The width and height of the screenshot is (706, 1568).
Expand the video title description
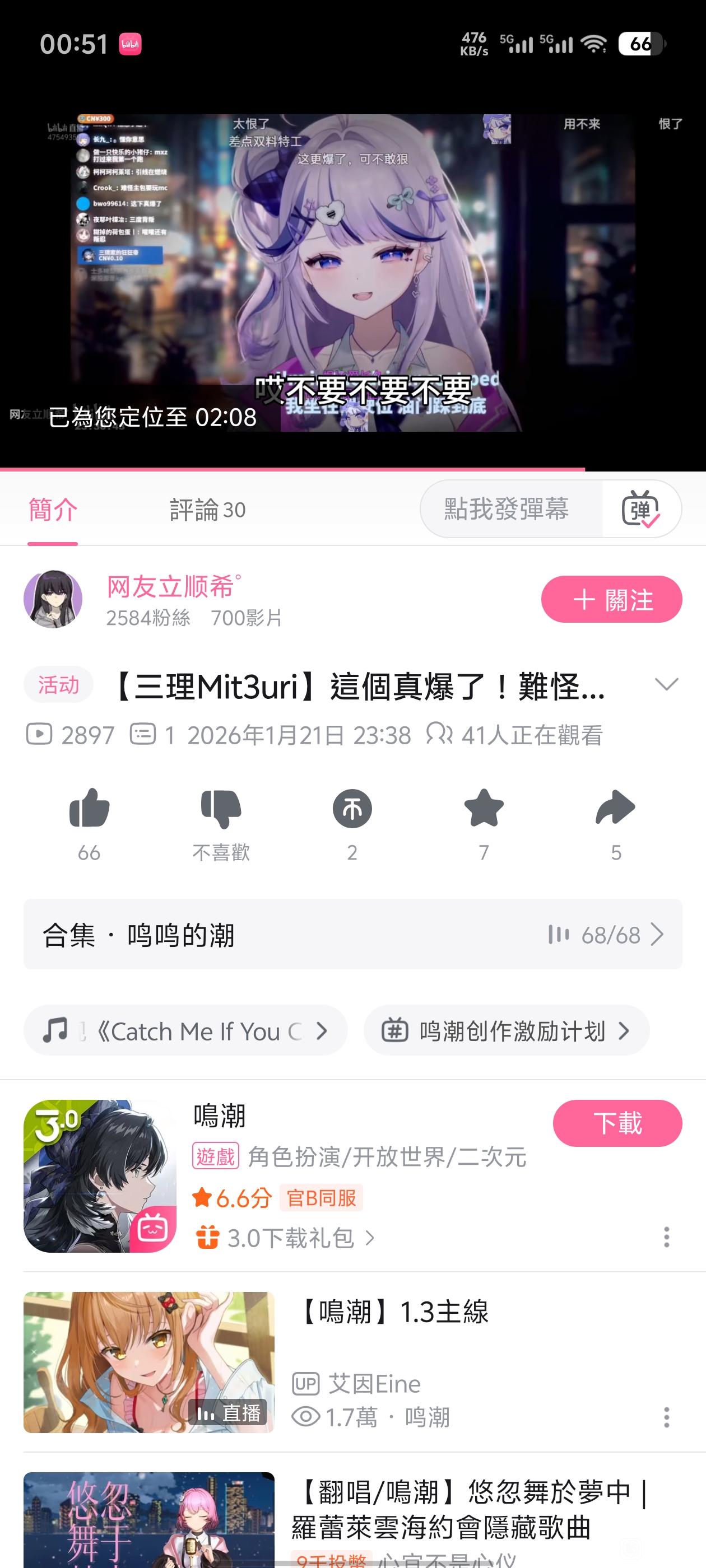click(666, 685)
